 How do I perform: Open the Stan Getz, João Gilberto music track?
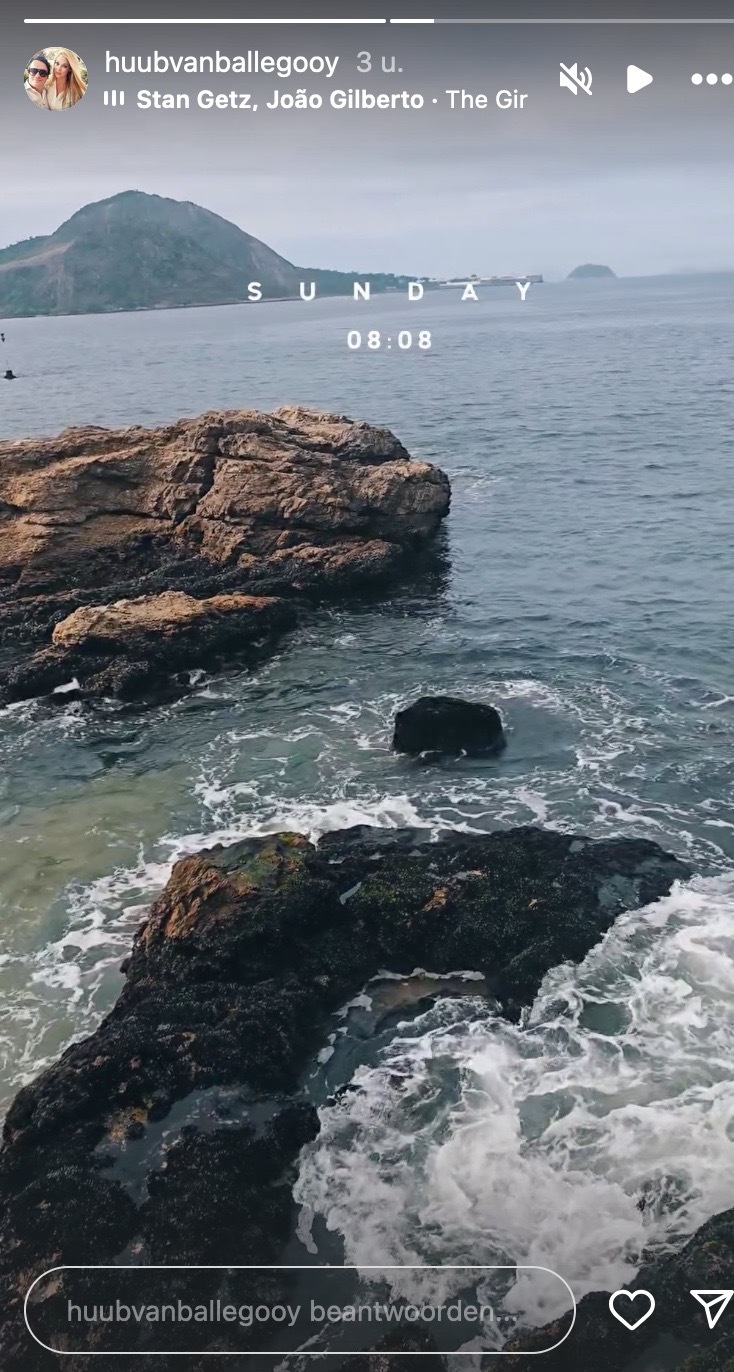[330, 99]
